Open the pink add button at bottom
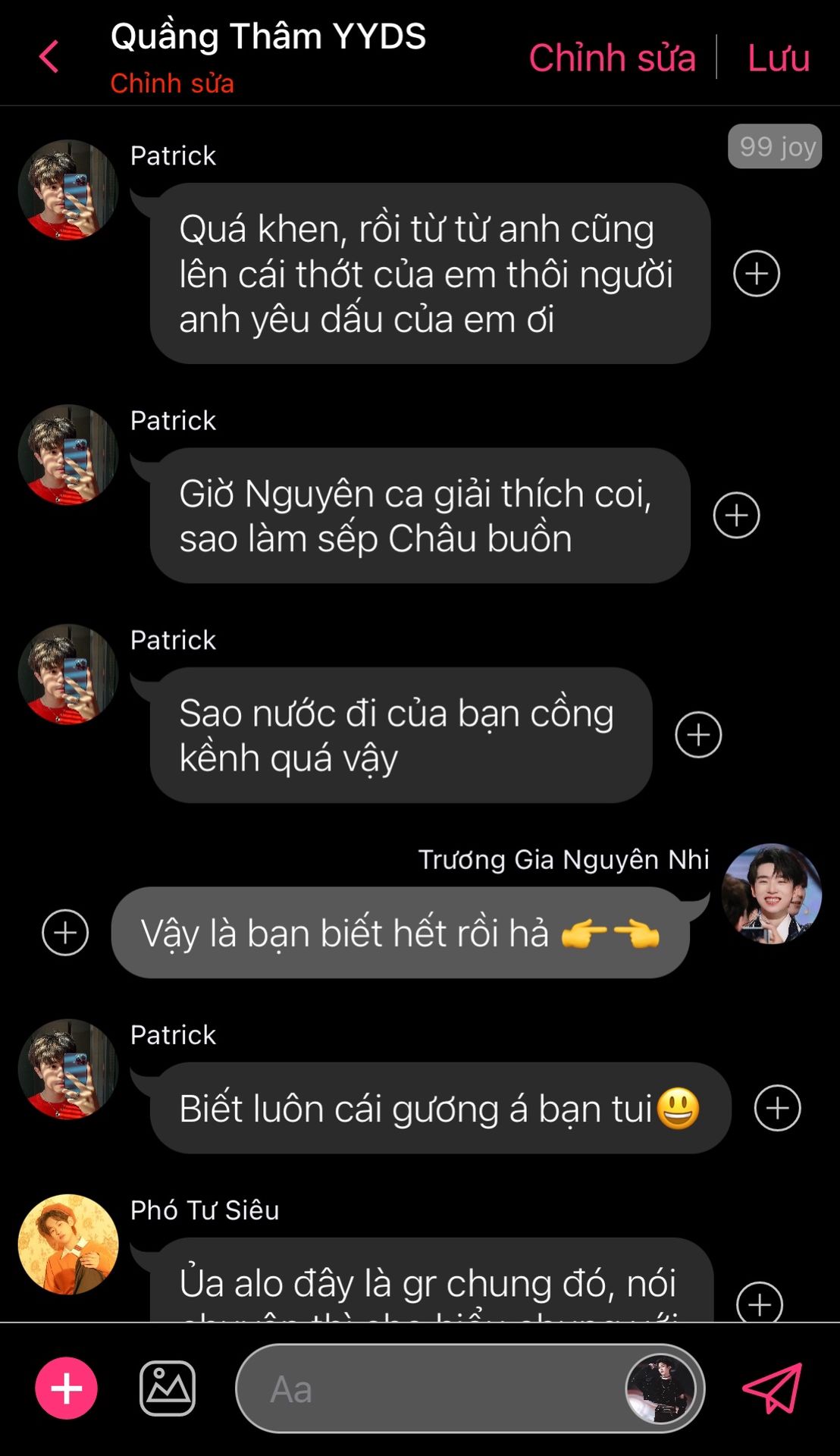Image resolution: width=840 pixels, height=1456 pixels. pyautogui.click(x=67, y=1389)
